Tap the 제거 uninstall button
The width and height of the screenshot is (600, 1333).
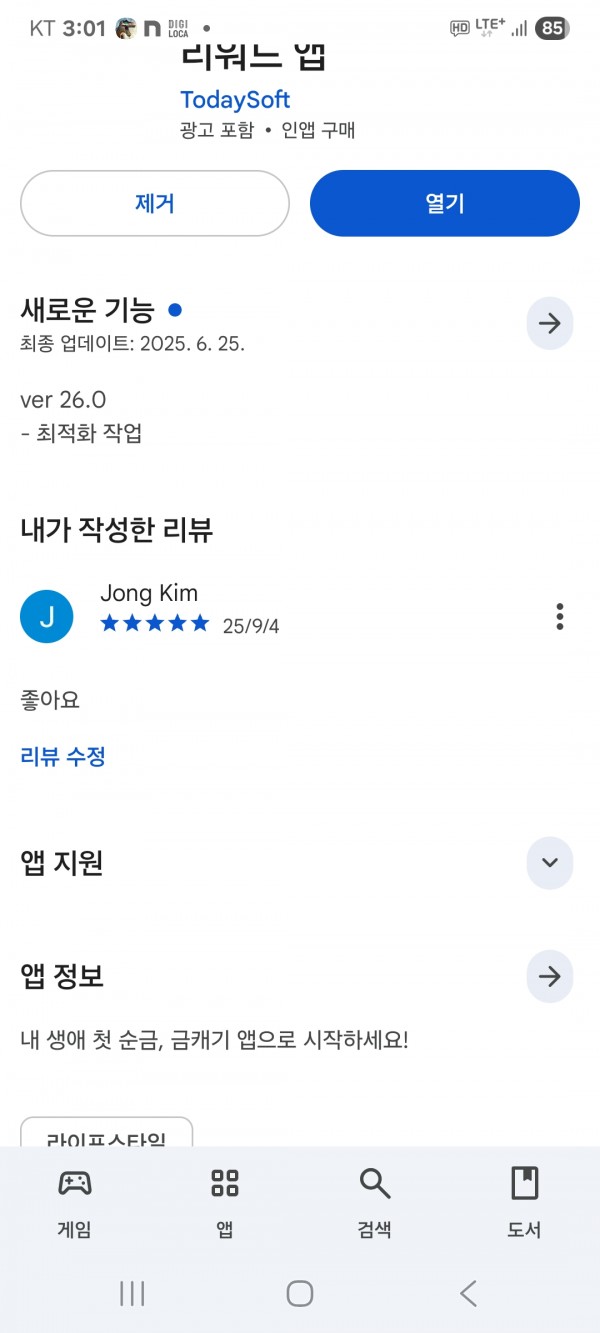155,203
